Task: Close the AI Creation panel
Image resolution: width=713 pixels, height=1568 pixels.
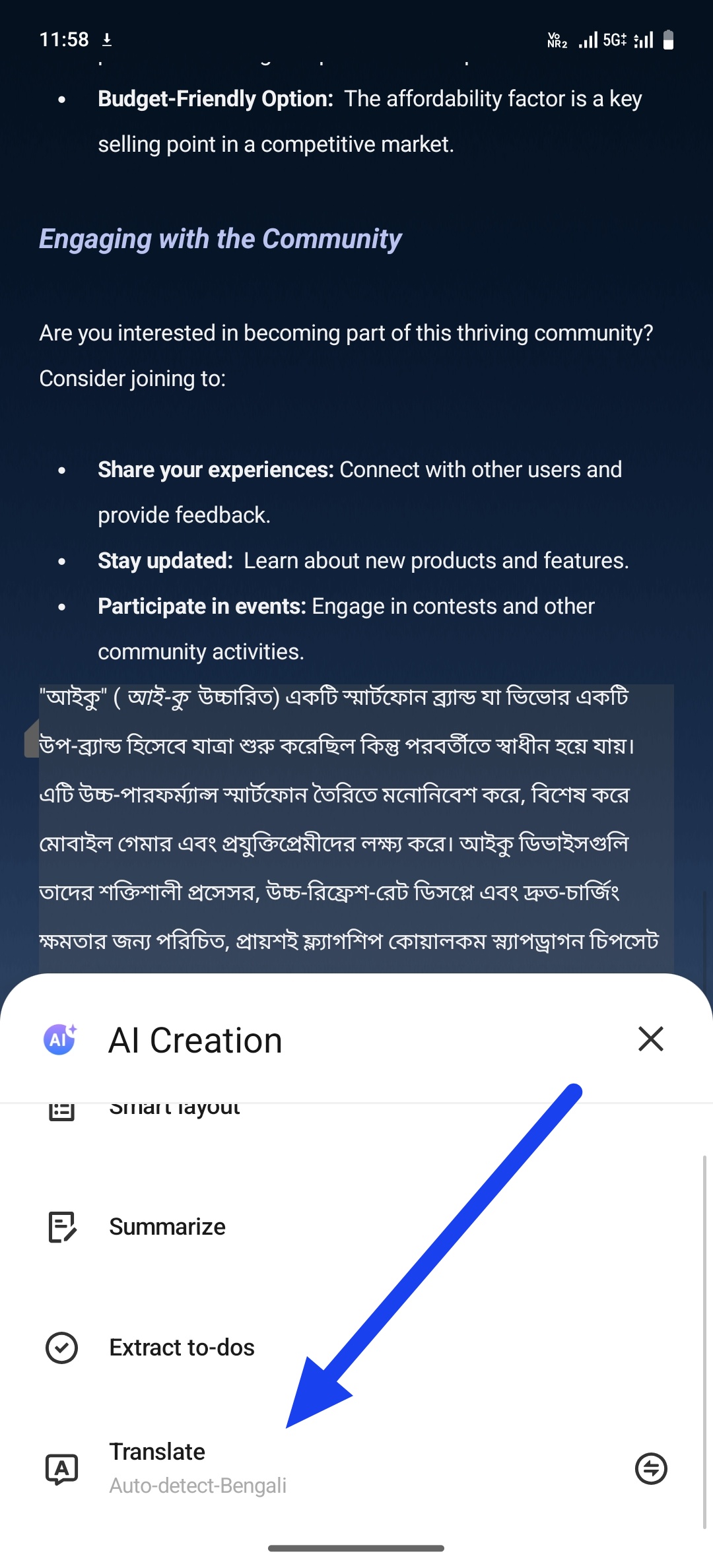Action: click(x=650, y=1039)
